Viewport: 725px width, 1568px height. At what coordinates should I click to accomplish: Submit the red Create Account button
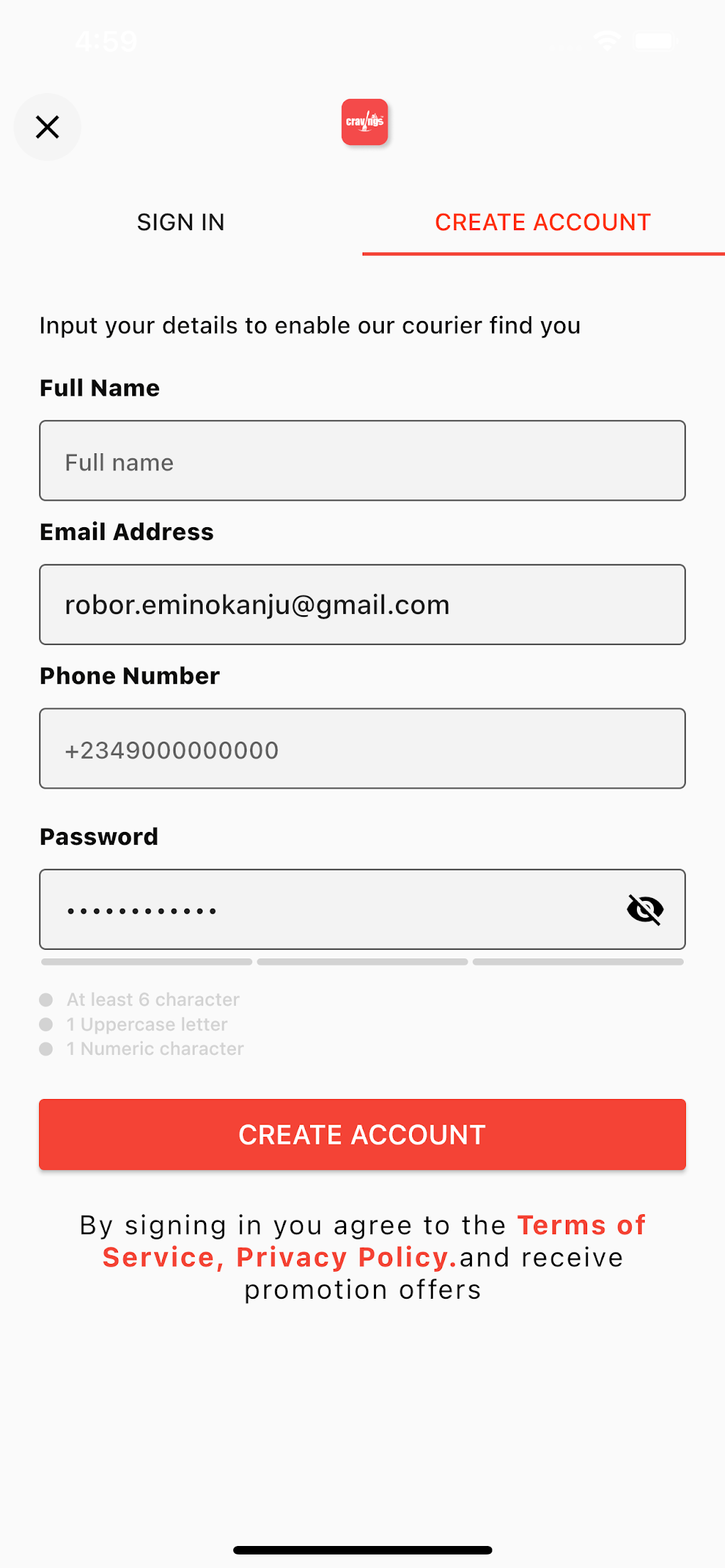[362, 1135]
